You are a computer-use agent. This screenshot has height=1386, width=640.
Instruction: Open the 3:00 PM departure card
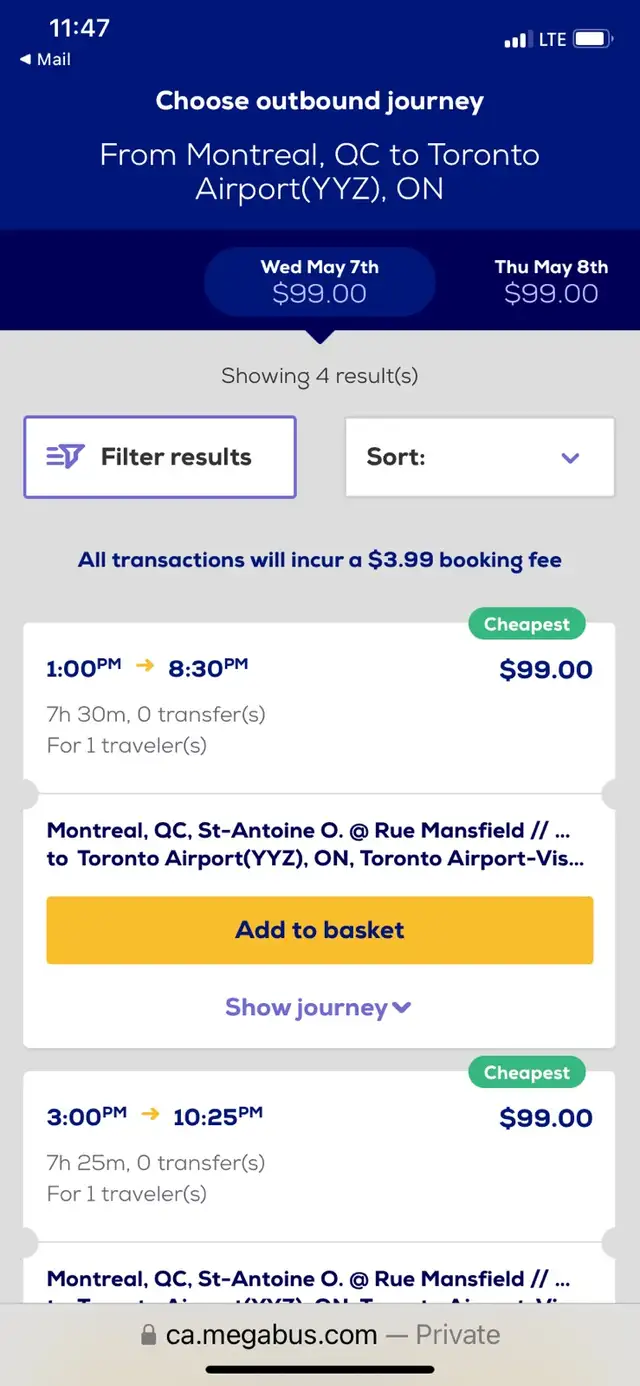pos(320,1150)
